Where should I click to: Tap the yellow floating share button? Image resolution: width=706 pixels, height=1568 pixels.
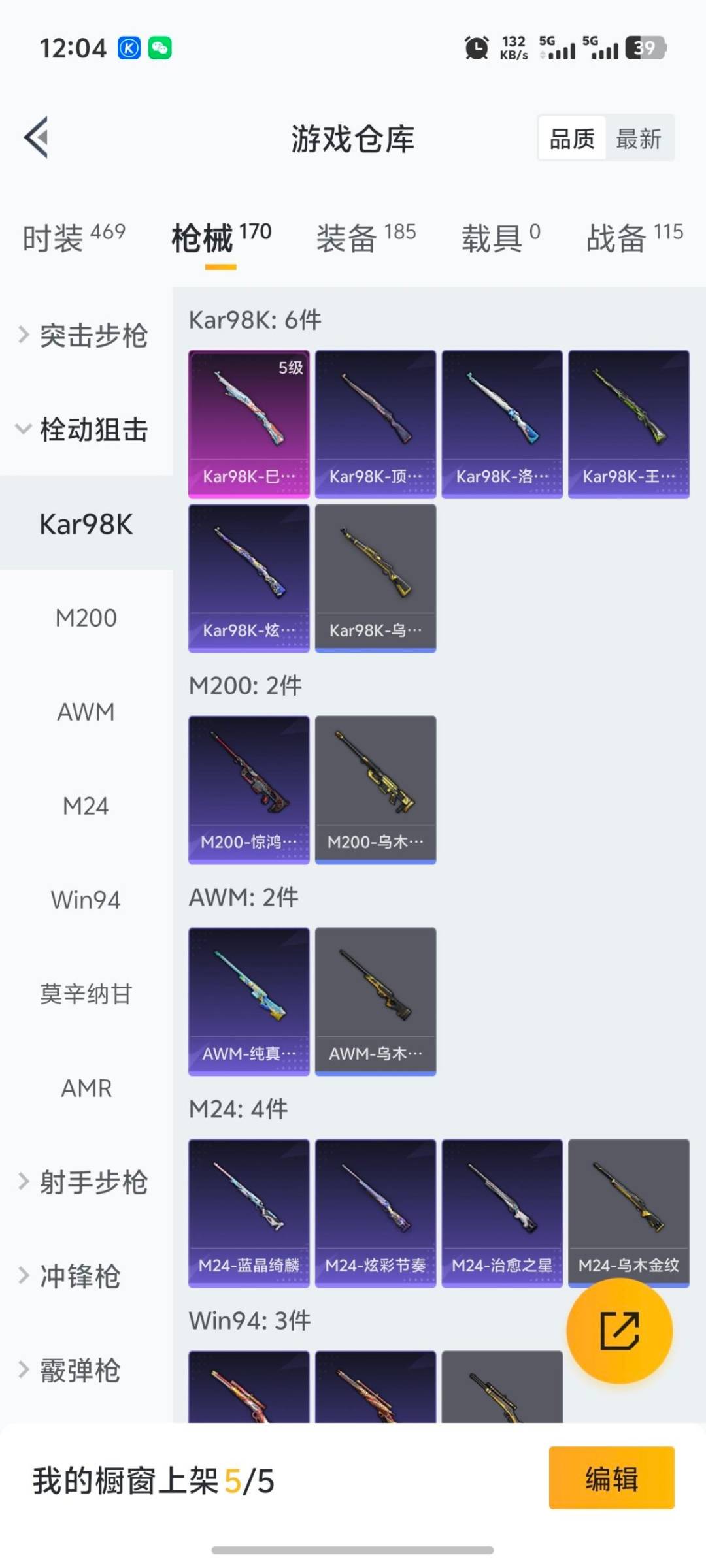[619, 1331]
